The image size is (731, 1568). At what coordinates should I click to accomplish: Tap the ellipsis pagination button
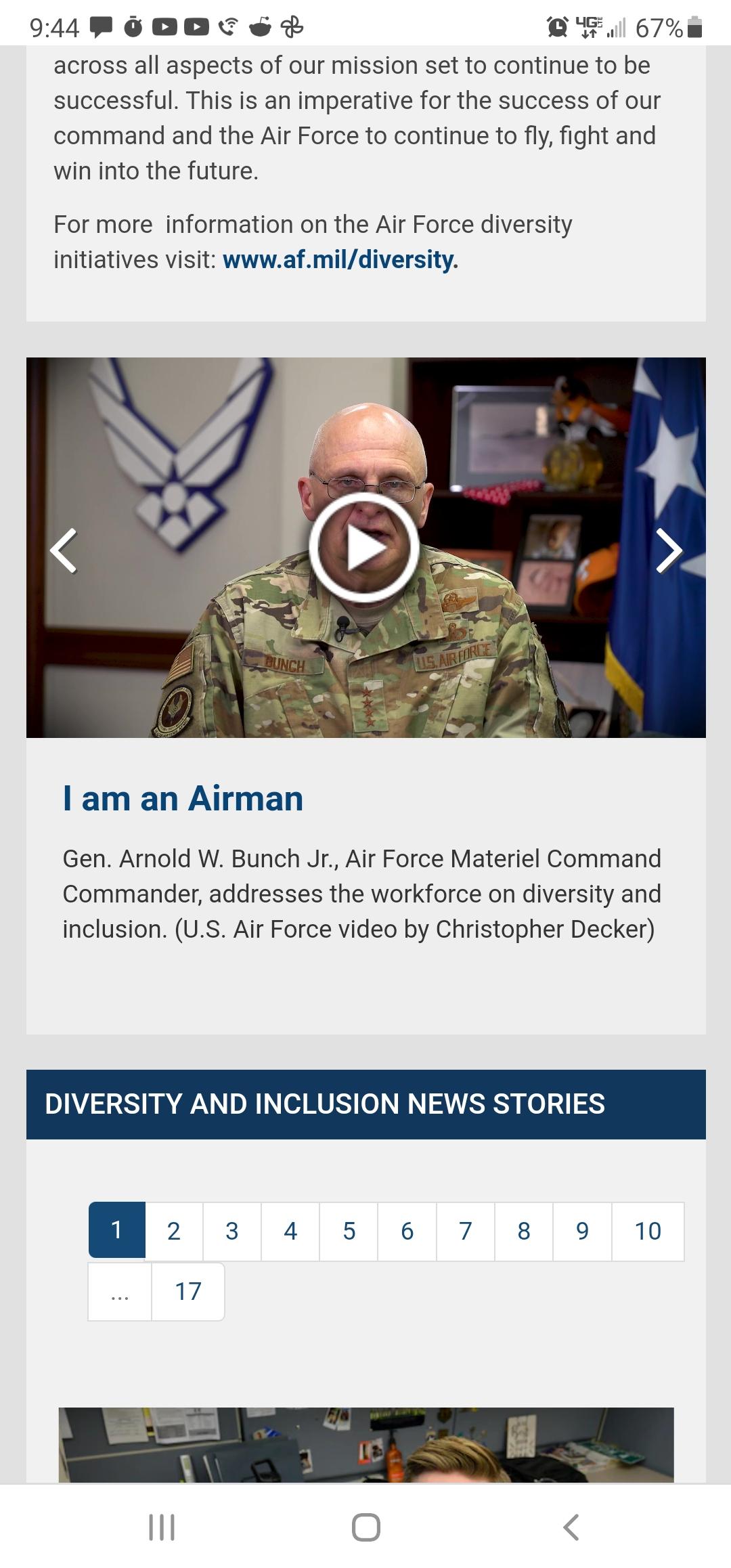click(120, 1291)
